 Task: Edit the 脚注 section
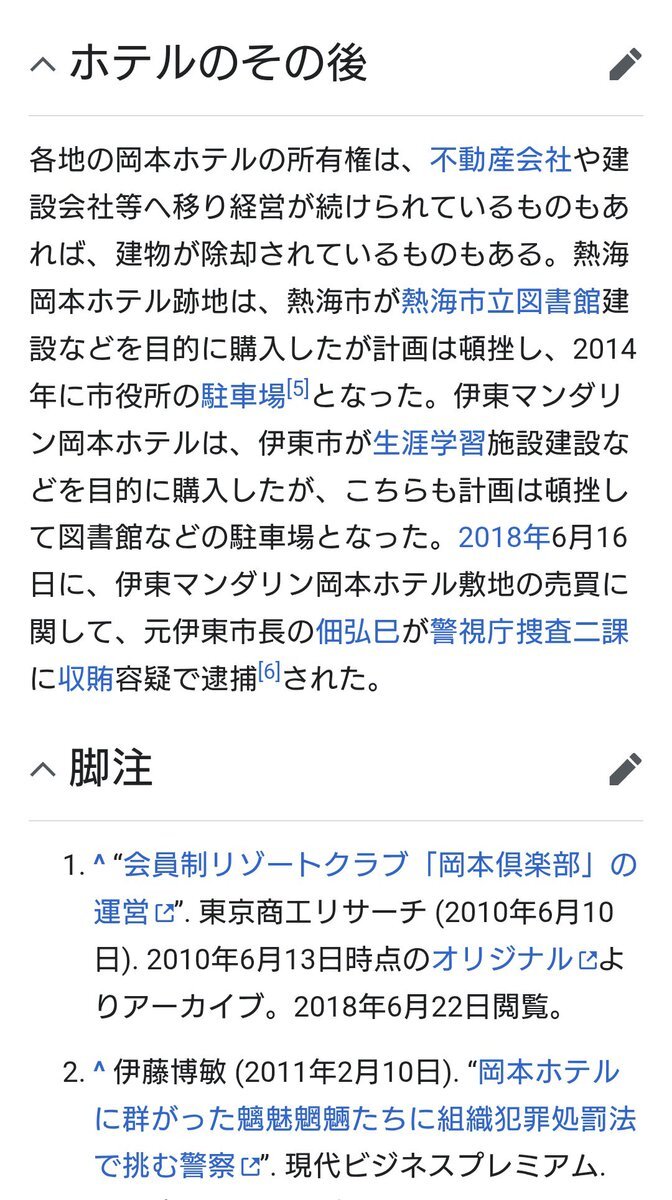[625, 768]
